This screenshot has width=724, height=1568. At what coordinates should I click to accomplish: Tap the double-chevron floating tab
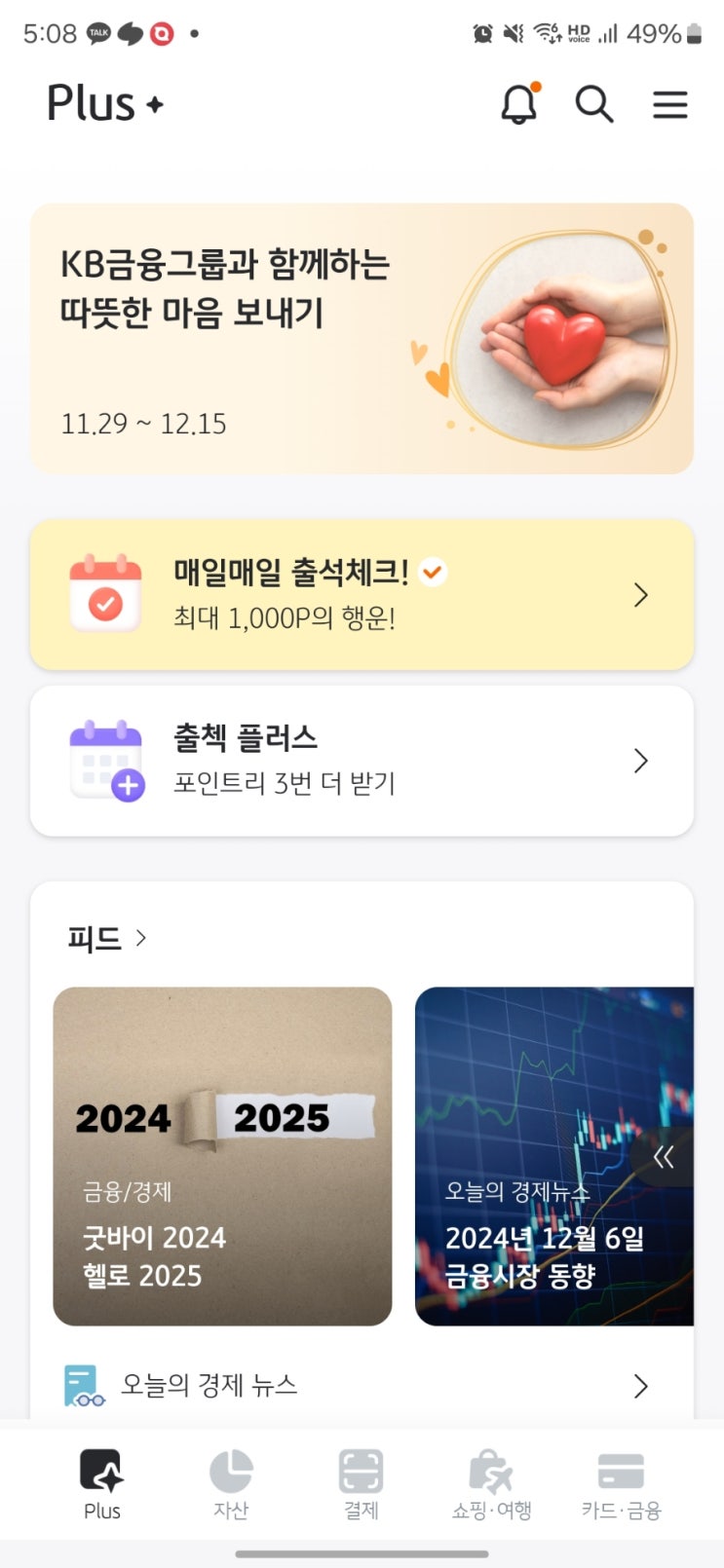pos(665,1157)
